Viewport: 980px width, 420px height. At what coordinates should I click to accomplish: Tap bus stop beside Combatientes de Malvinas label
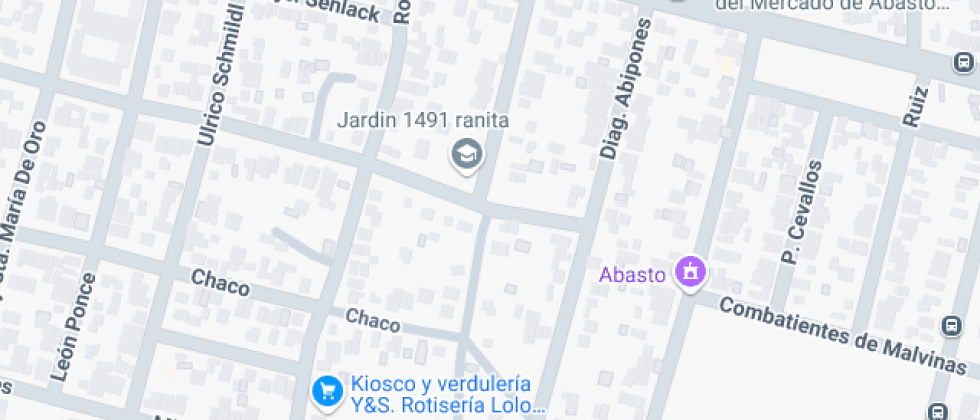pos(951,325)
